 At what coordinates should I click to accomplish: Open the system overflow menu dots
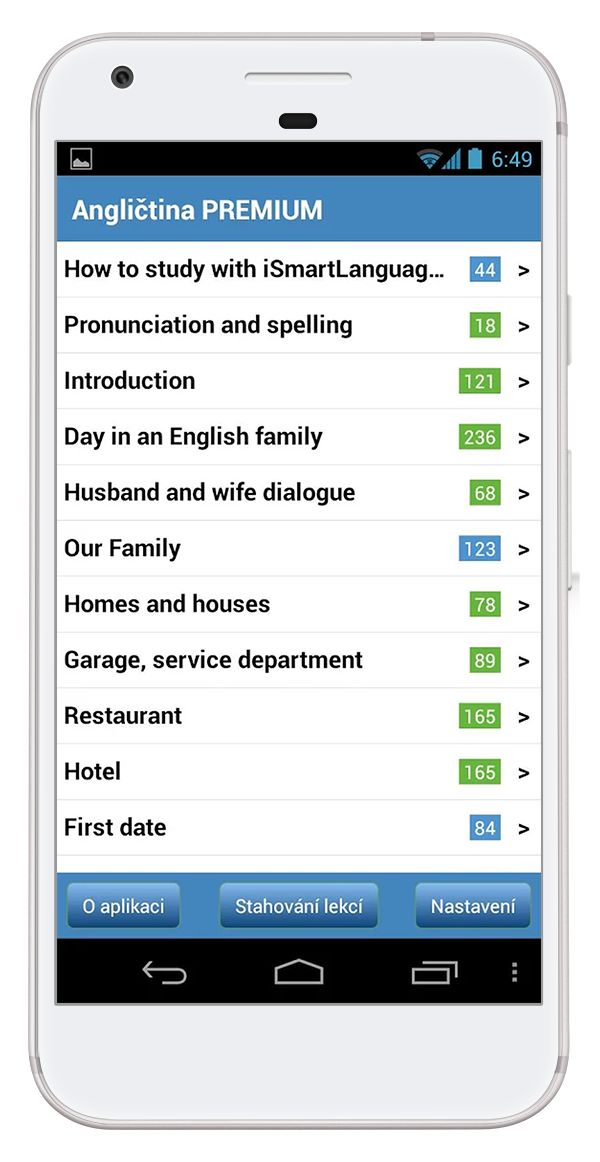tap(514, 972)
